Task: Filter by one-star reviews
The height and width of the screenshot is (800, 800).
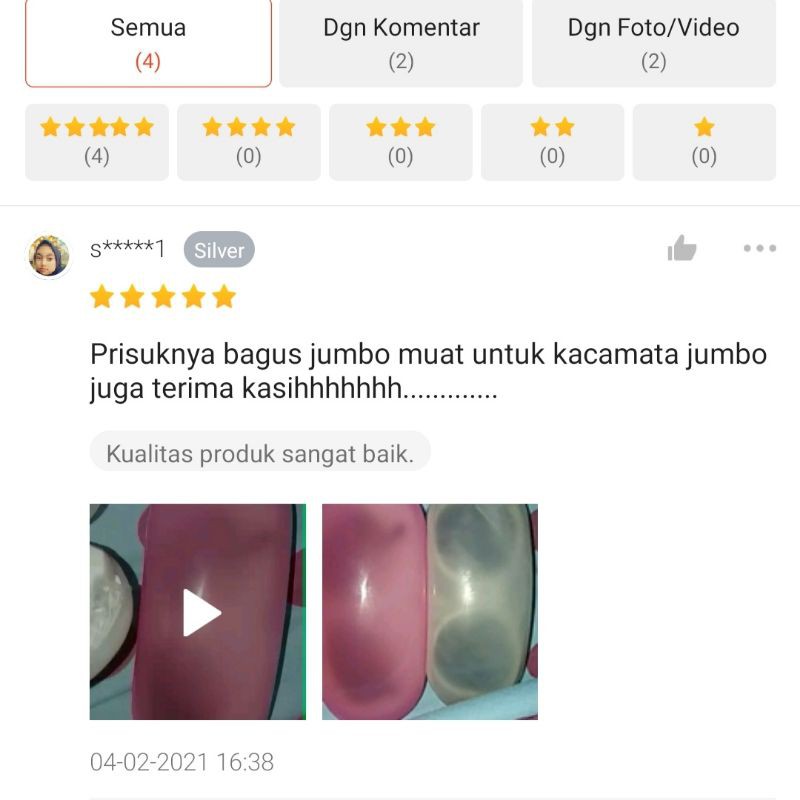Action: 704,141
